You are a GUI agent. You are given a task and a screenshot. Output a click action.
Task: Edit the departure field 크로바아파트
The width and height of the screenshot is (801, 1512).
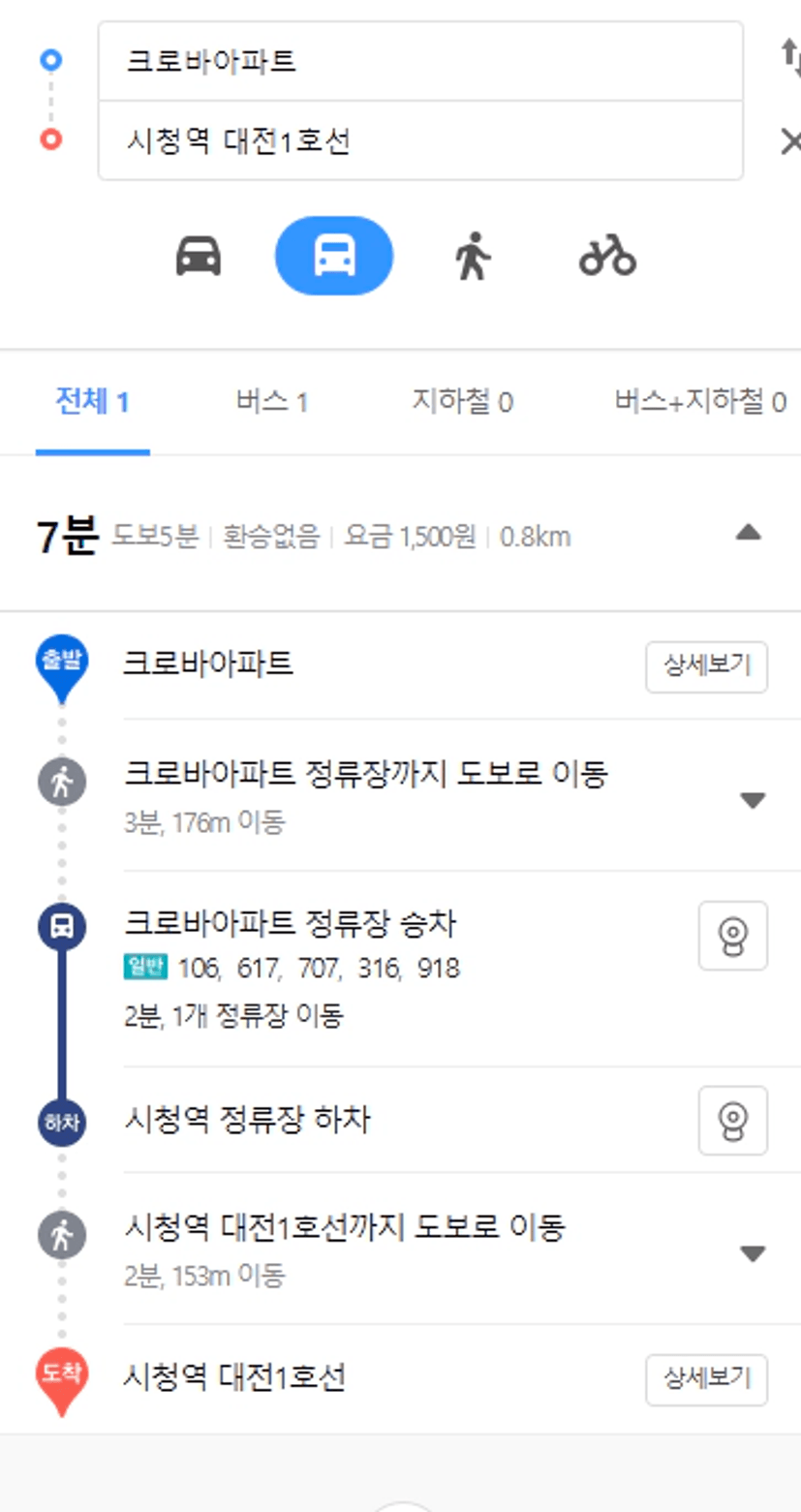click(420, 61)
